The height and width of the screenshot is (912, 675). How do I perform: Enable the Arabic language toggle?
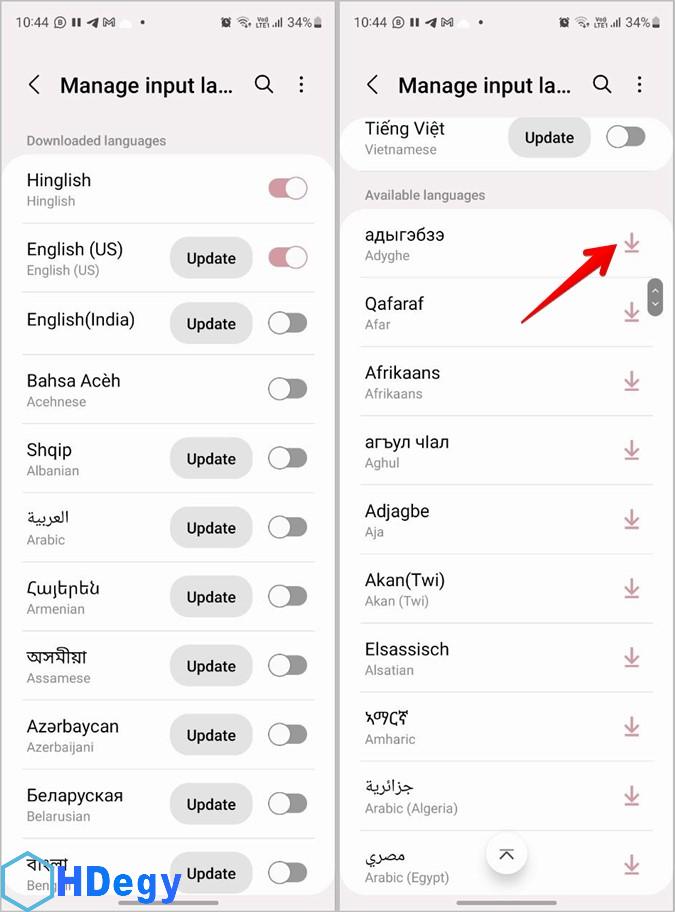click(x=287, y=528)
